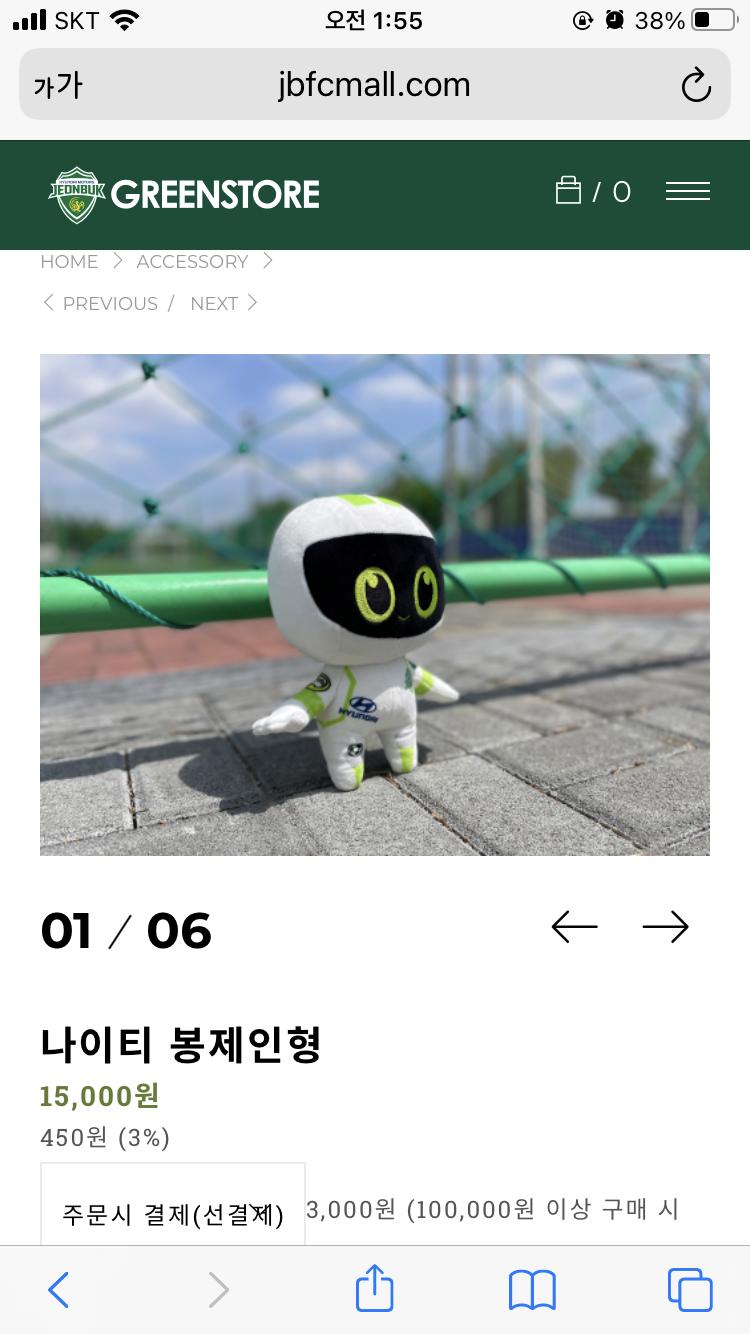Go back in Safari
This screenshot has height=1334, width=750.
click(59, 1290)
